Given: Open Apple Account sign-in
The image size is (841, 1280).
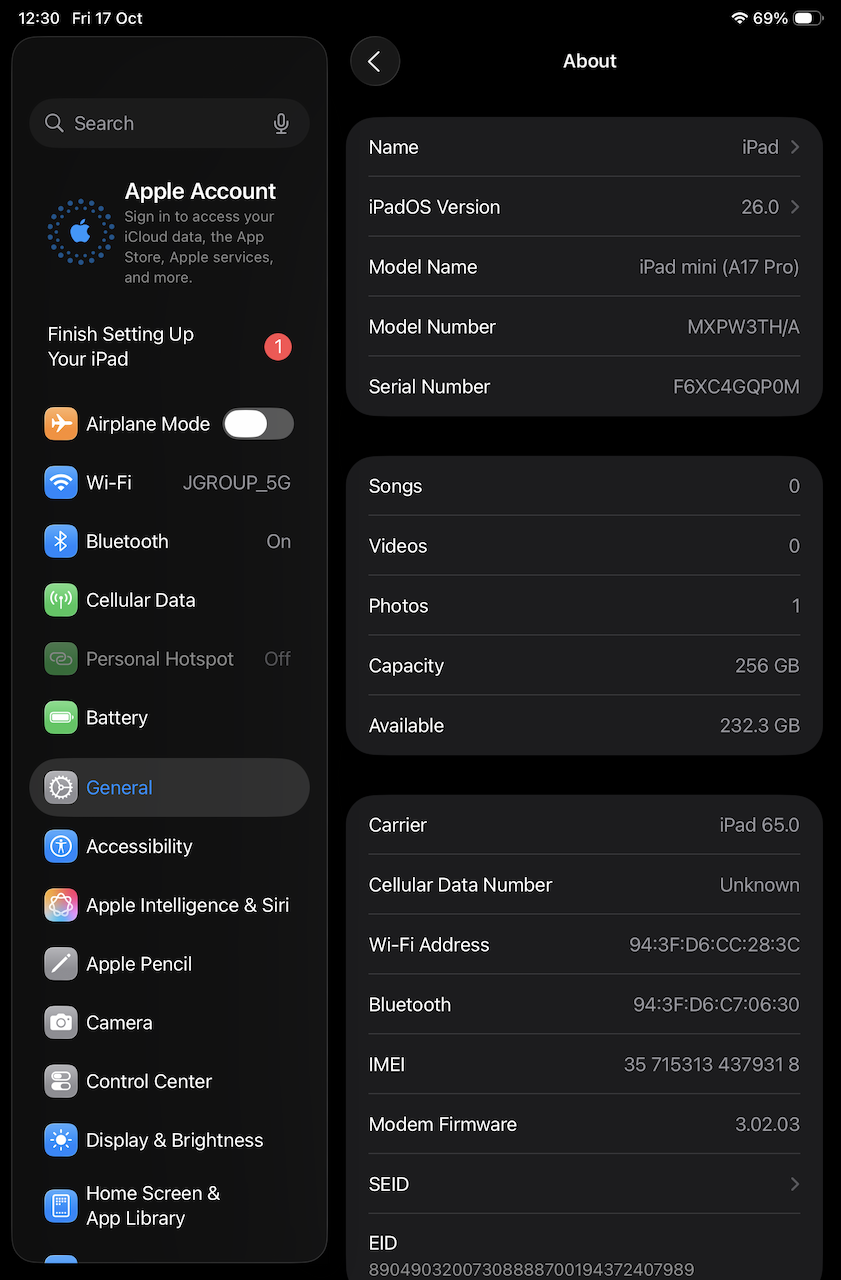Looking at the screenshot, I should tap(170, 232).
